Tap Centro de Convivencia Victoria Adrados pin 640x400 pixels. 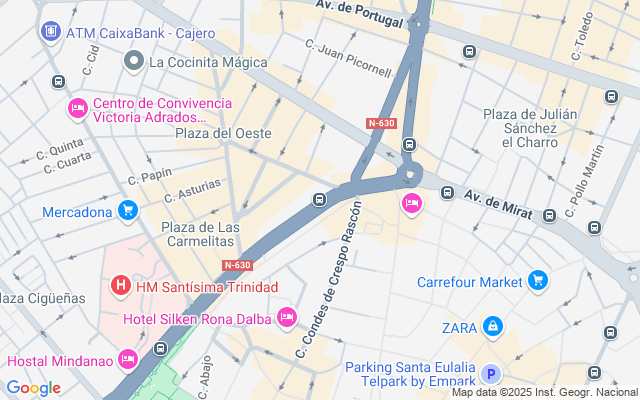pos(77,108)
